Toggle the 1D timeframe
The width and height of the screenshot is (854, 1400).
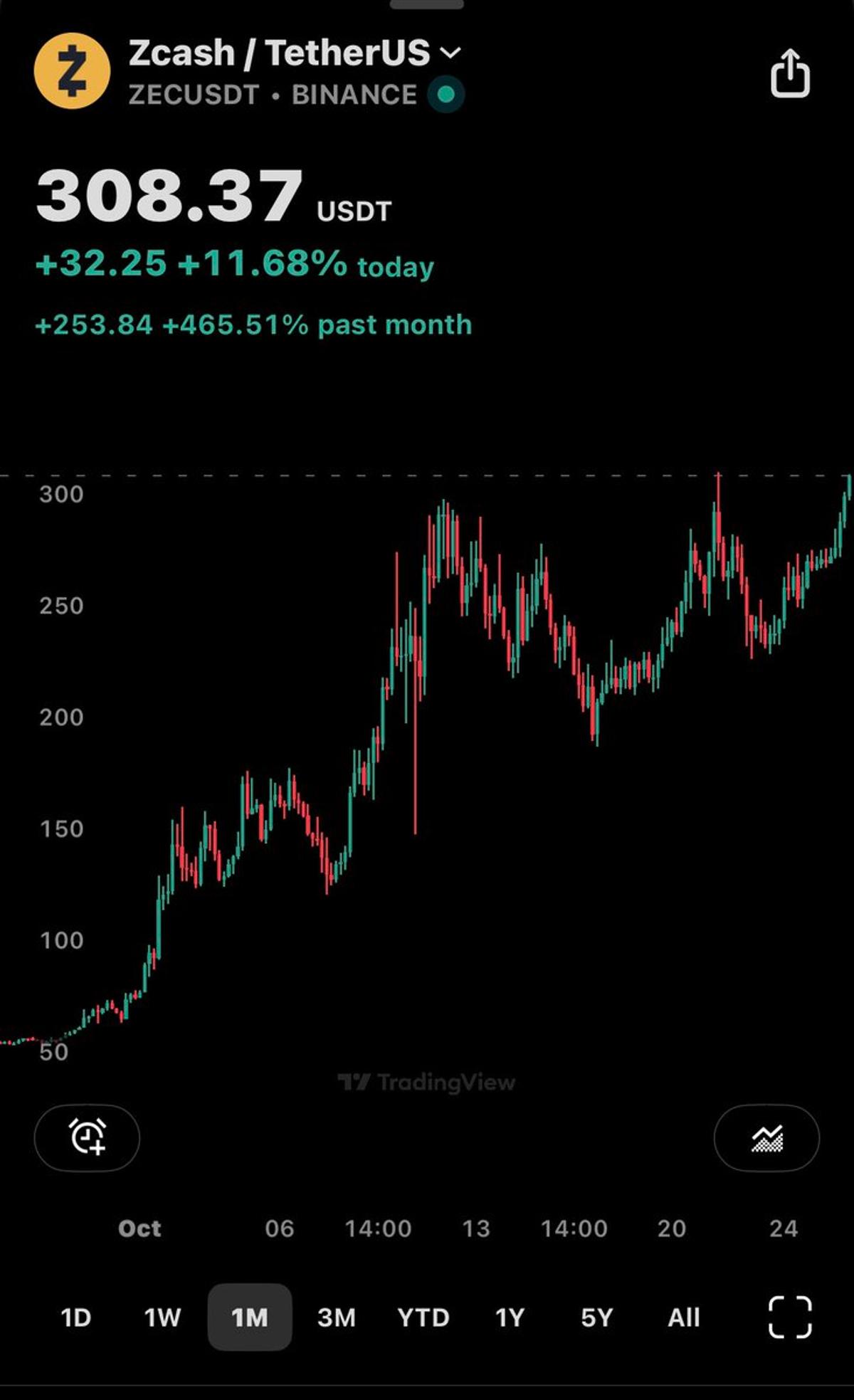[x=76, y=1317]
